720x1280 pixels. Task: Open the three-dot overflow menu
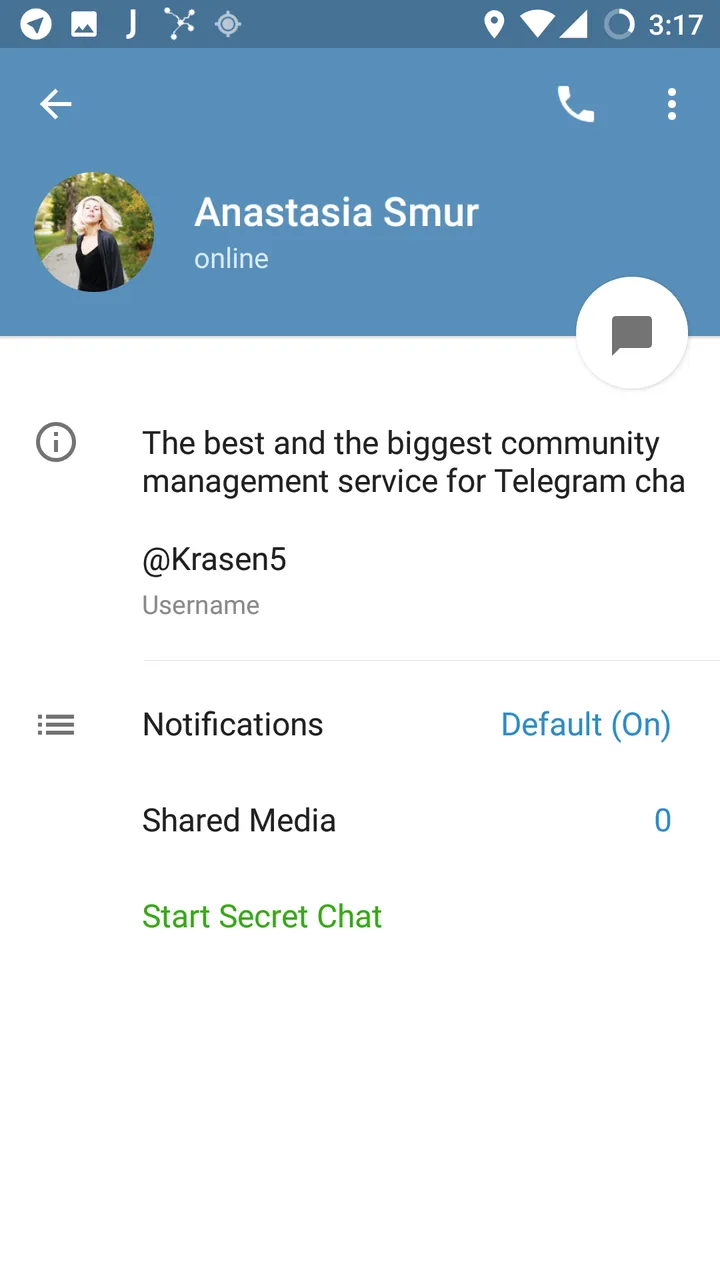coord(672,104)
